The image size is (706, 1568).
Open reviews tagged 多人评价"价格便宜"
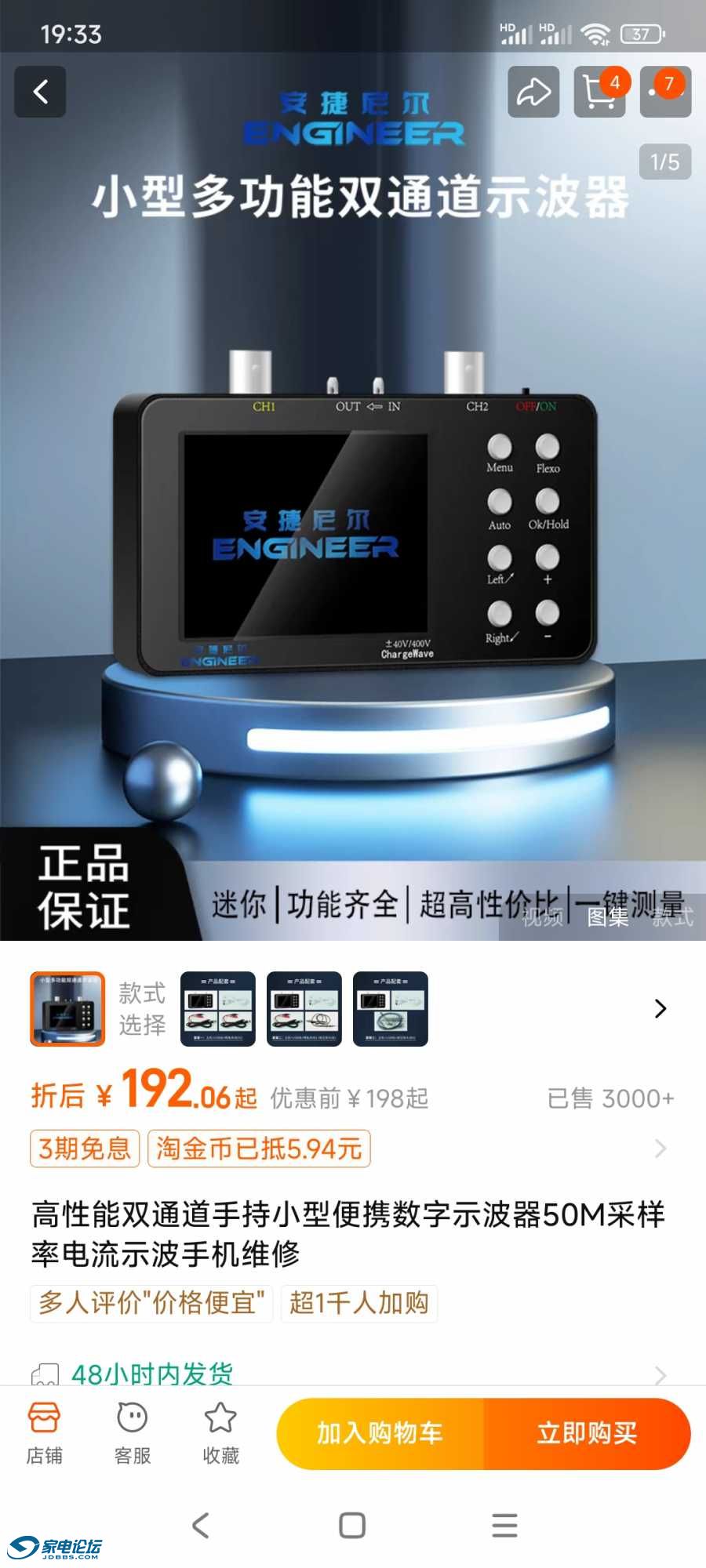point(151,1303)
